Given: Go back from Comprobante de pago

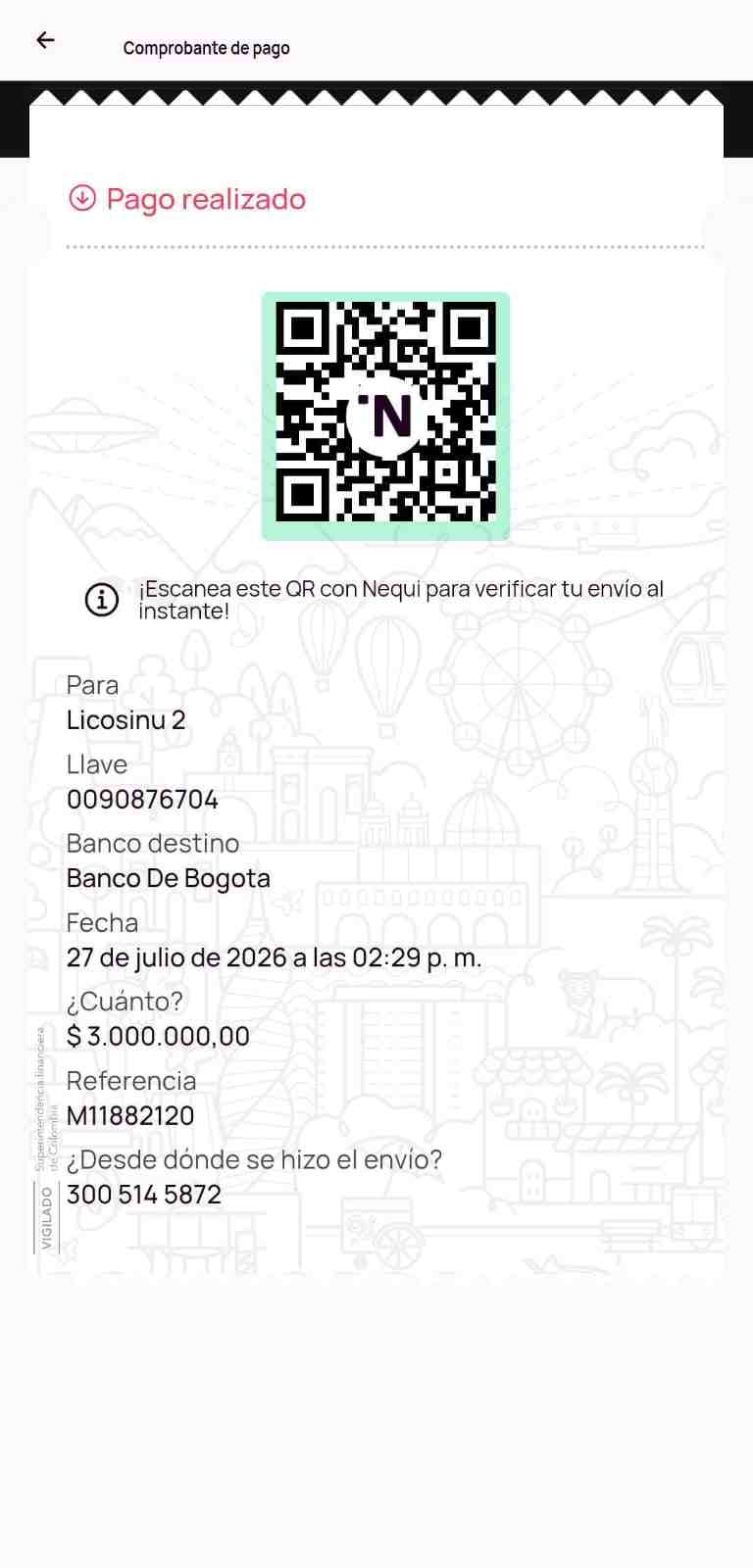Looking at the screenshot, I should [45, 40].
